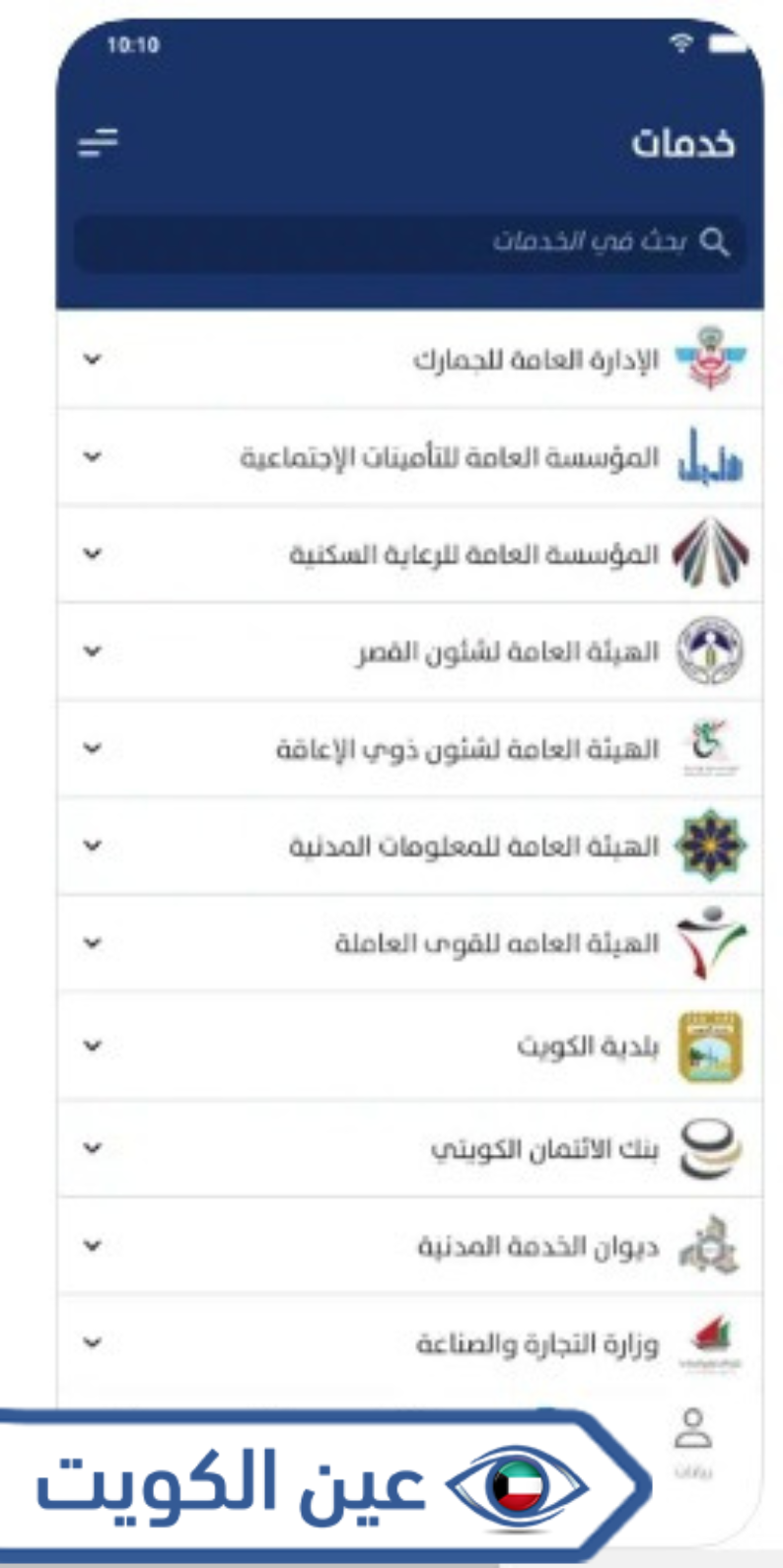Screen dimensions: 783x1568
Task: Open the profile tab in bottom bar
Action: (693, 1437)
